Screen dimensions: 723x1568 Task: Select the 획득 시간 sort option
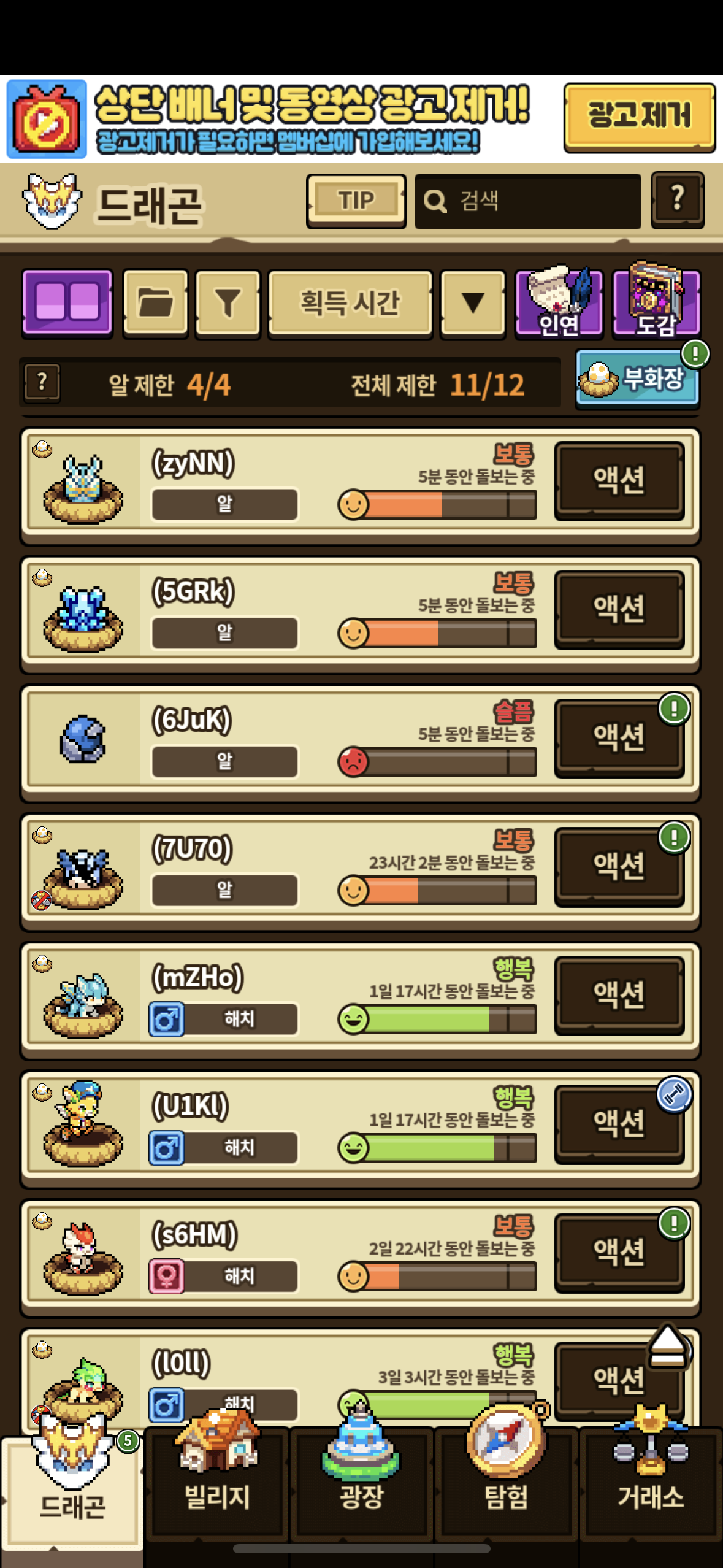(350, 303)
